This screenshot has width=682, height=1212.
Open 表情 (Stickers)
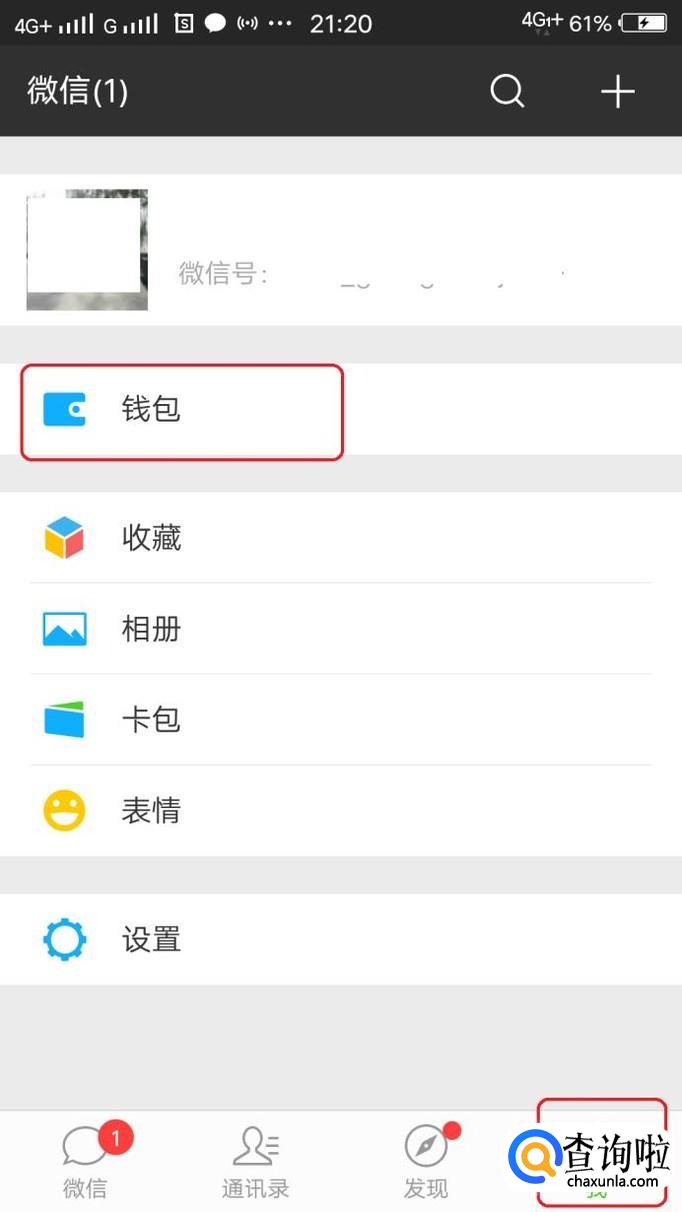[341, 811]
